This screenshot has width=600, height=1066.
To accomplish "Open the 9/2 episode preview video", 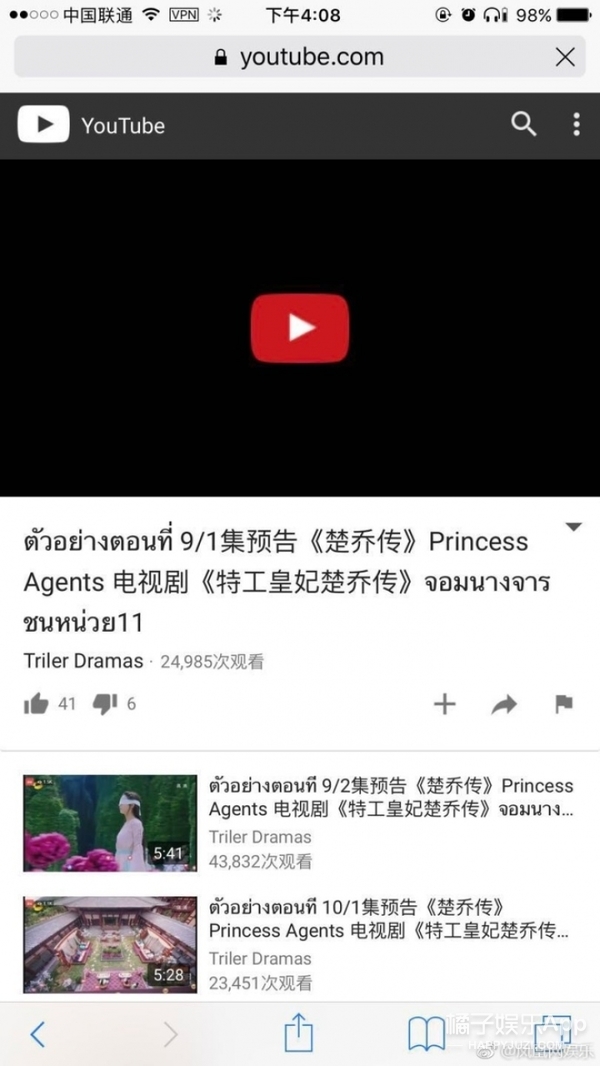I will 111,822.
